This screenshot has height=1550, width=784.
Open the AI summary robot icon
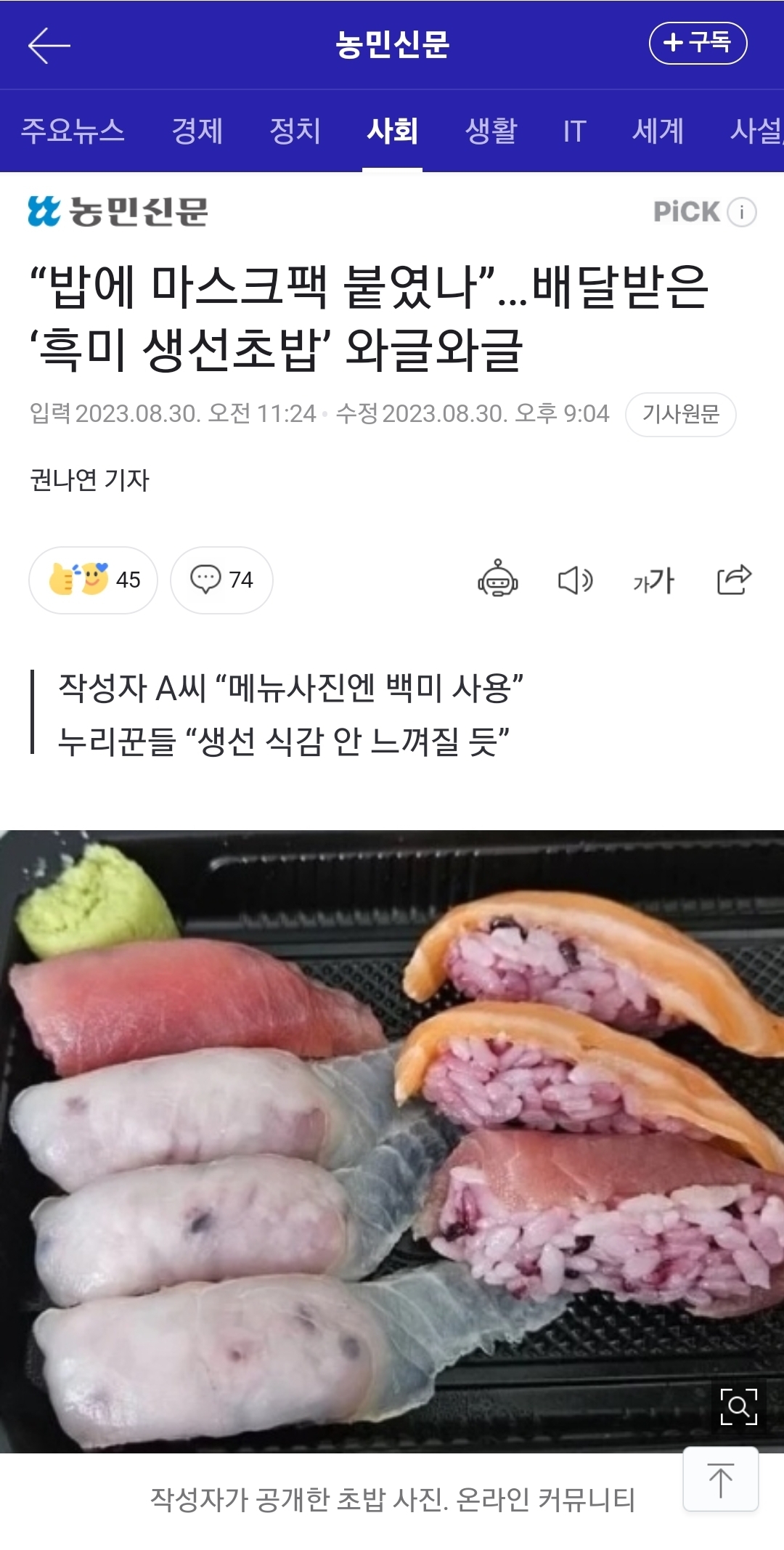pos(497,580)
